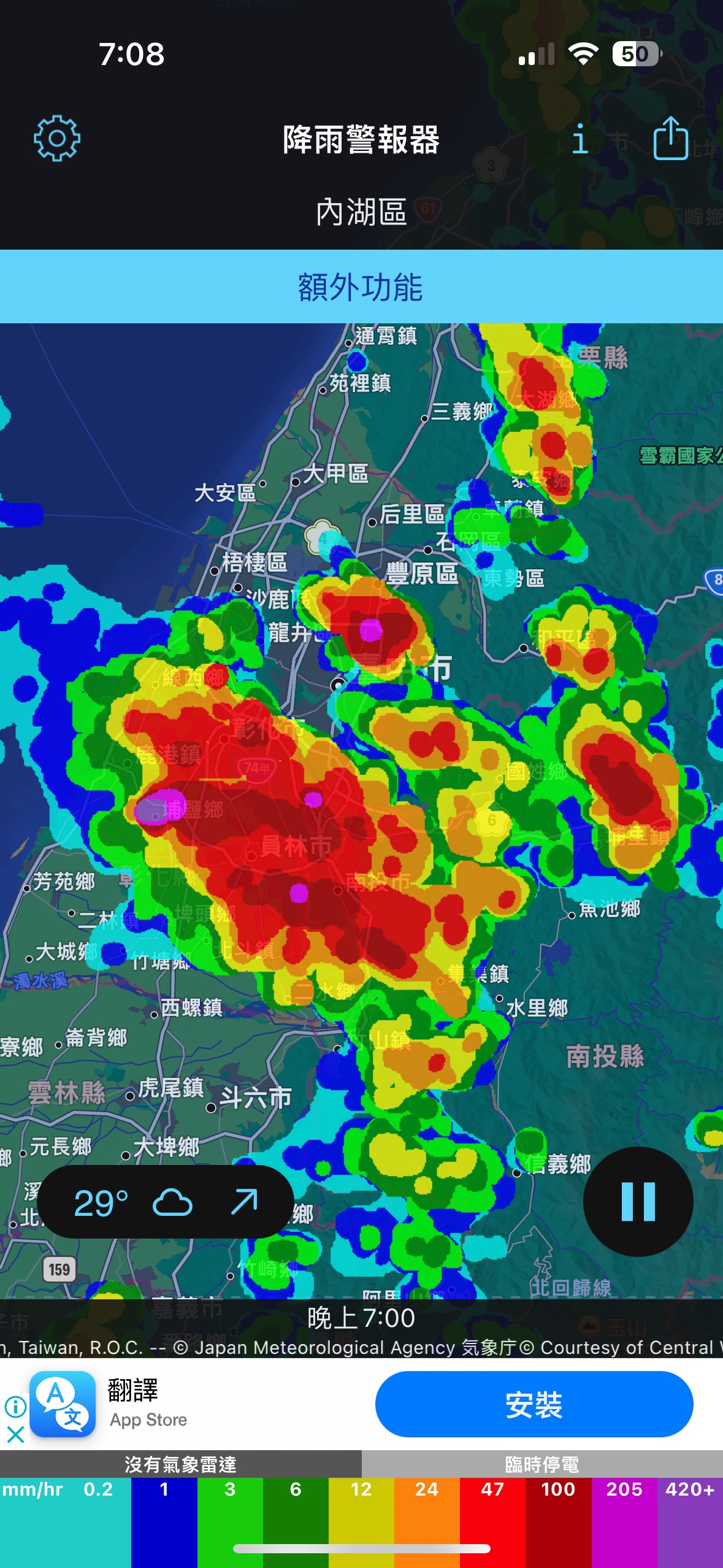
Task: Install the 翻譯 app from the ad
Action: click(x=534, y=1404)
